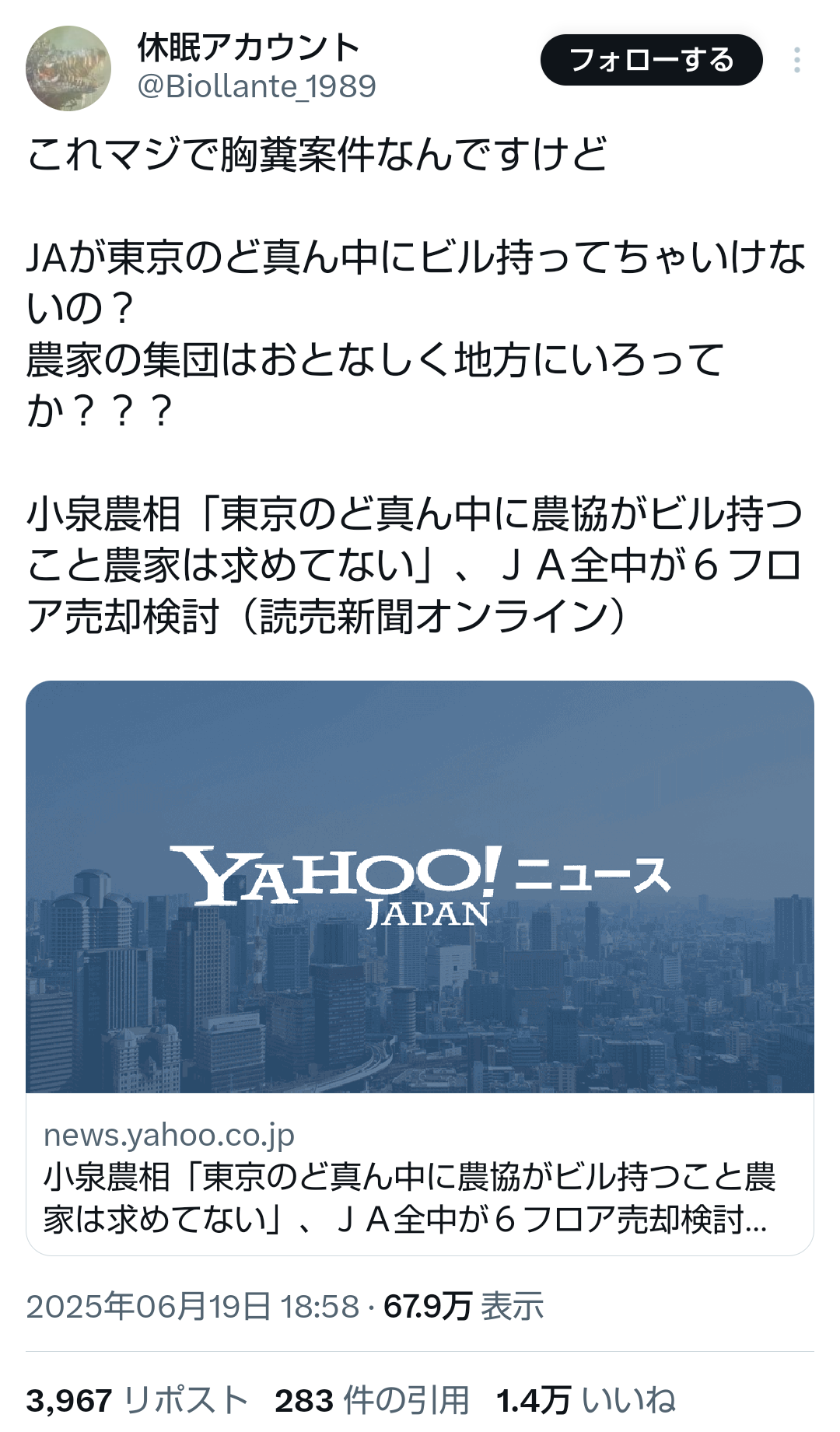Screen dimensions: 840x1432
Task: Open the Yahoo news link card
Action: [420, 968]
